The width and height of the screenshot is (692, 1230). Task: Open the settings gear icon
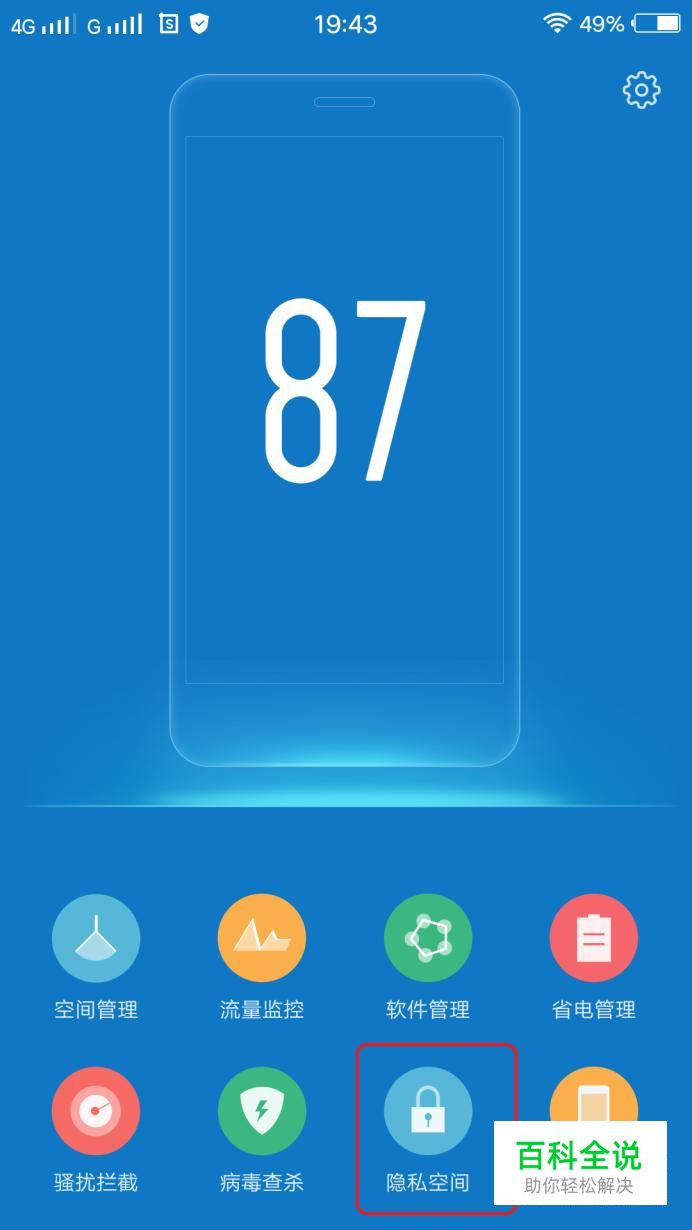point(641,90)
